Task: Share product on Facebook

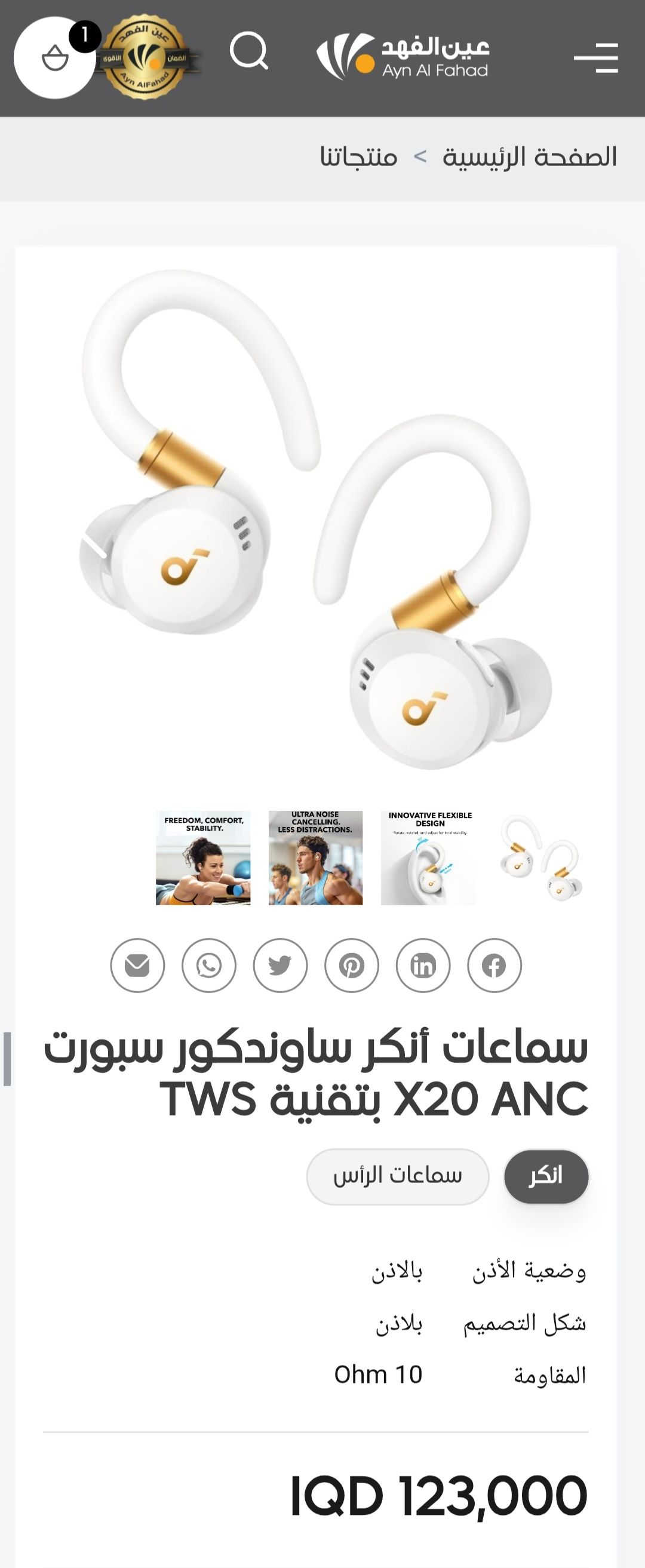Action: point(494,966)
